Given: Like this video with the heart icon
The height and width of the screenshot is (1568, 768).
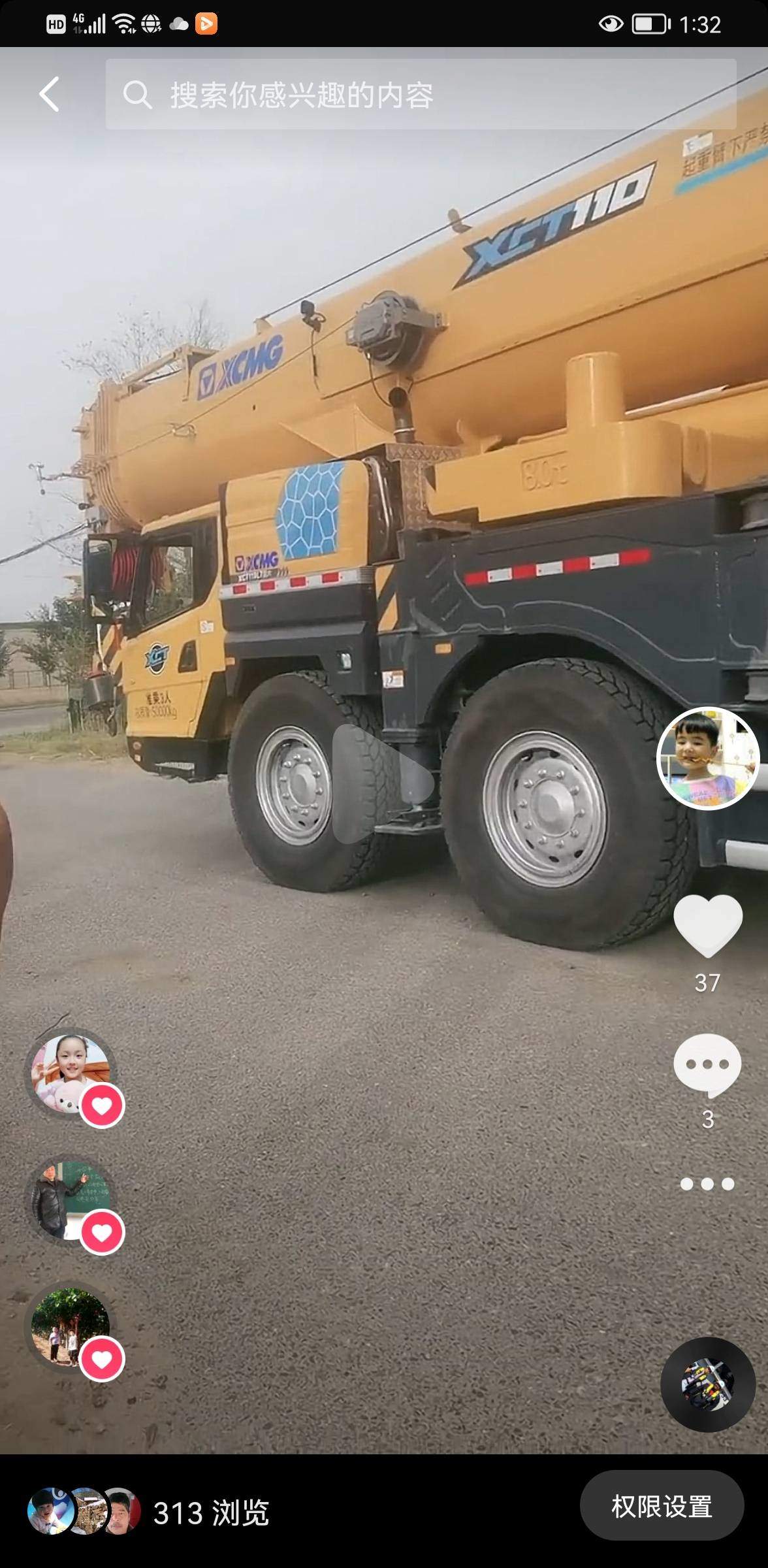Looking at the screenshot, I should [707, 925].
